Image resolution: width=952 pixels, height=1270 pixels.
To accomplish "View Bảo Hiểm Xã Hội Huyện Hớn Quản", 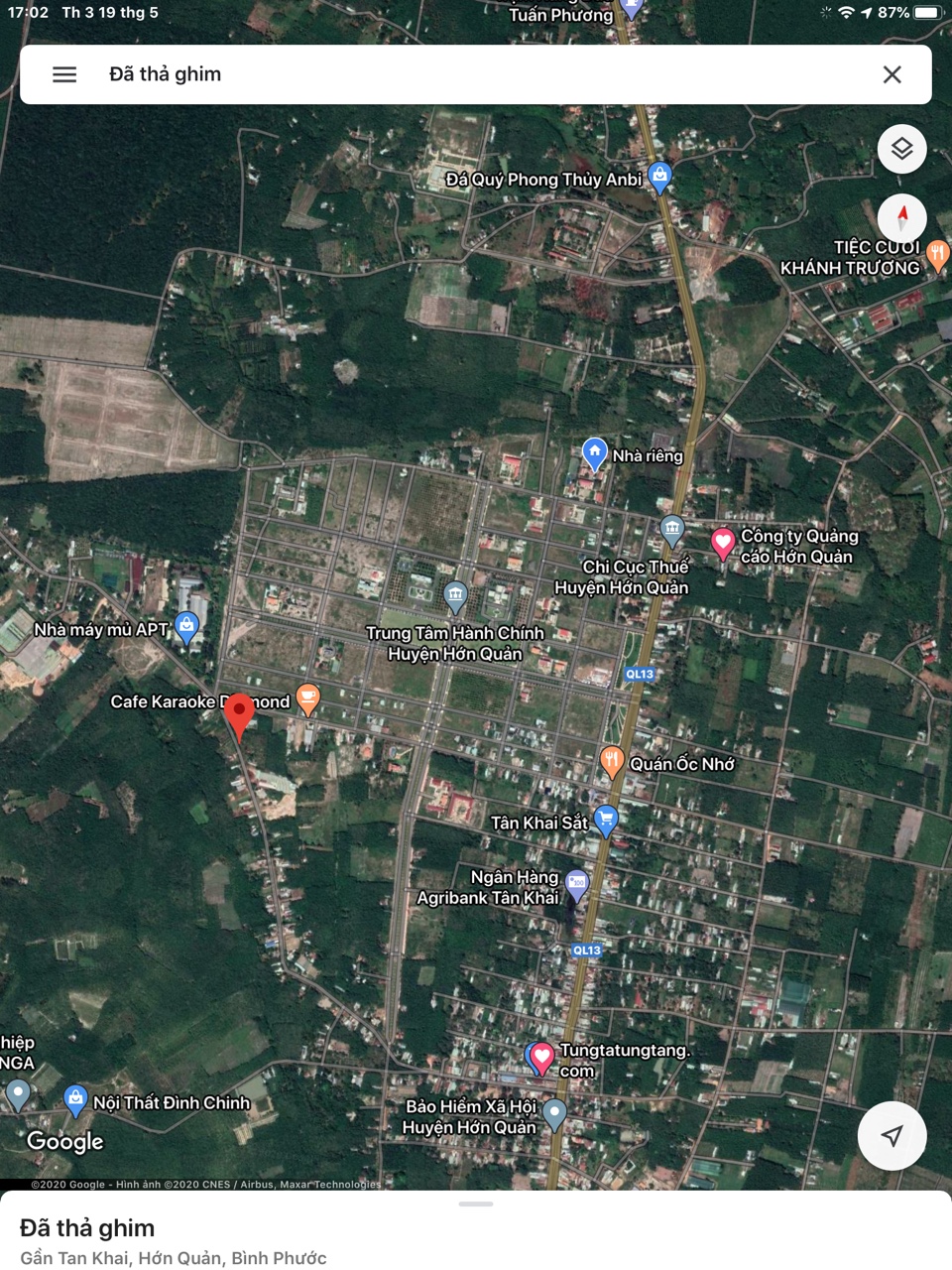I will [x=554, y=1113].
